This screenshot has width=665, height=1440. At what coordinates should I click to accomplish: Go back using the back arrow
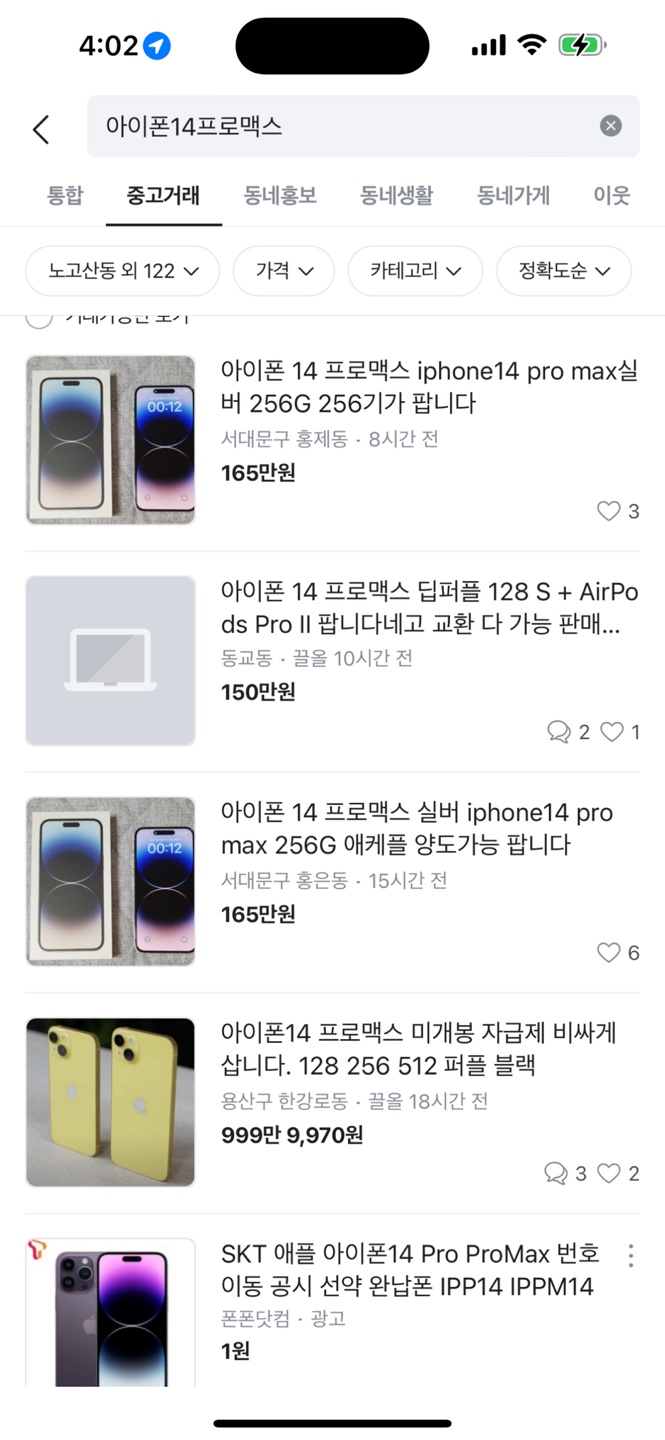41,128
